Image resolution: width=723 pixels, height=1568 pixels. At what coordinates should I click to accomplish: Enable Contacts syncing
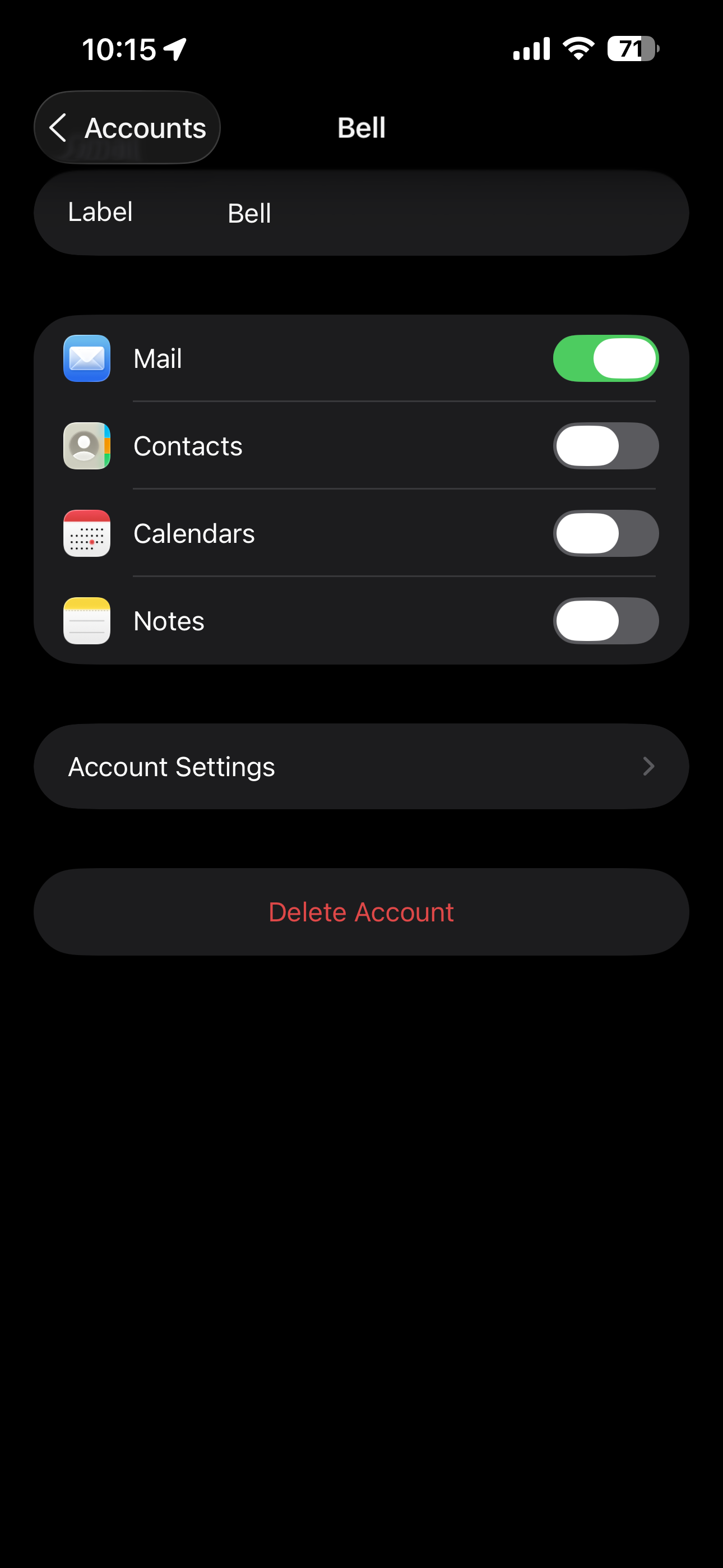605,446
